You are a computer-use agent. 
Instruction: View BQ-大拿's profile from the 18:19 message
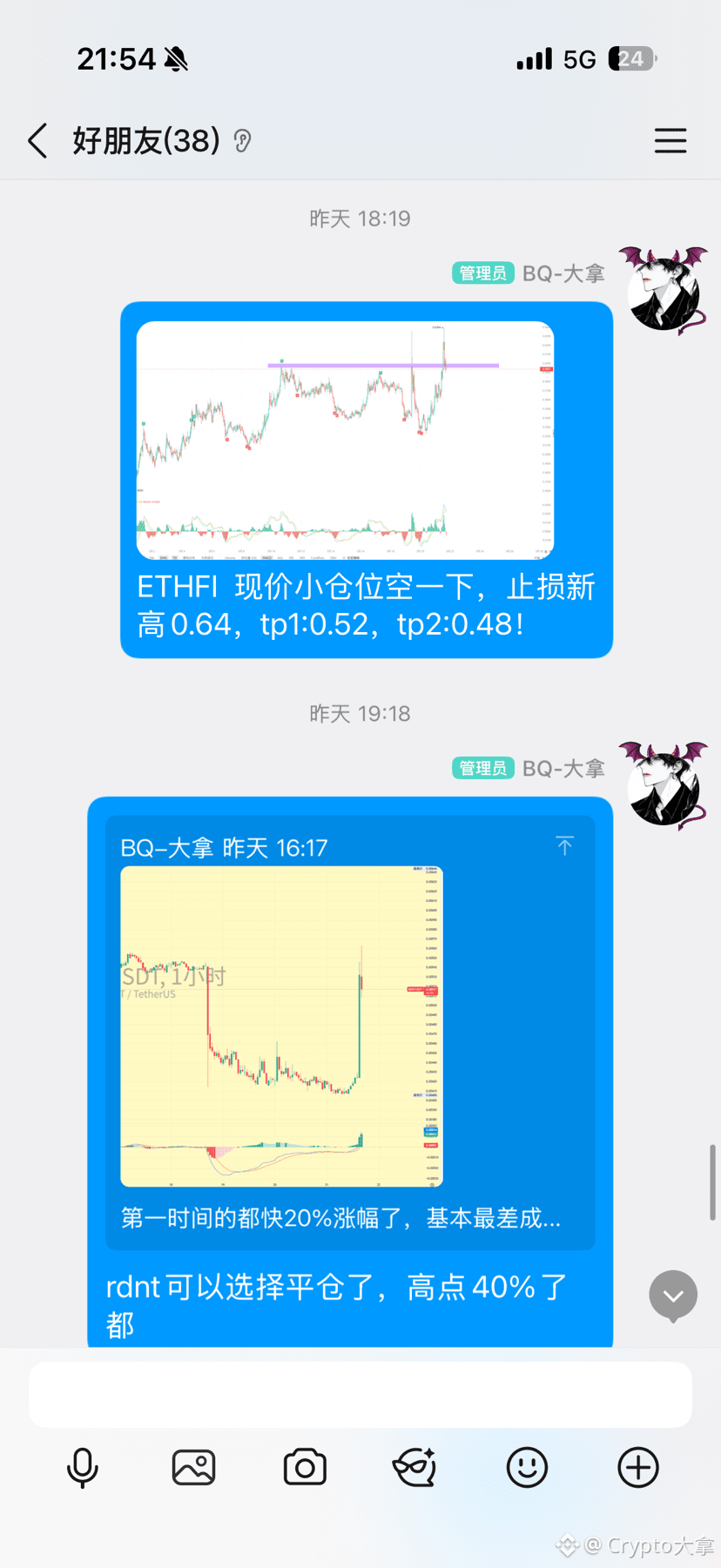pos(664,289)
